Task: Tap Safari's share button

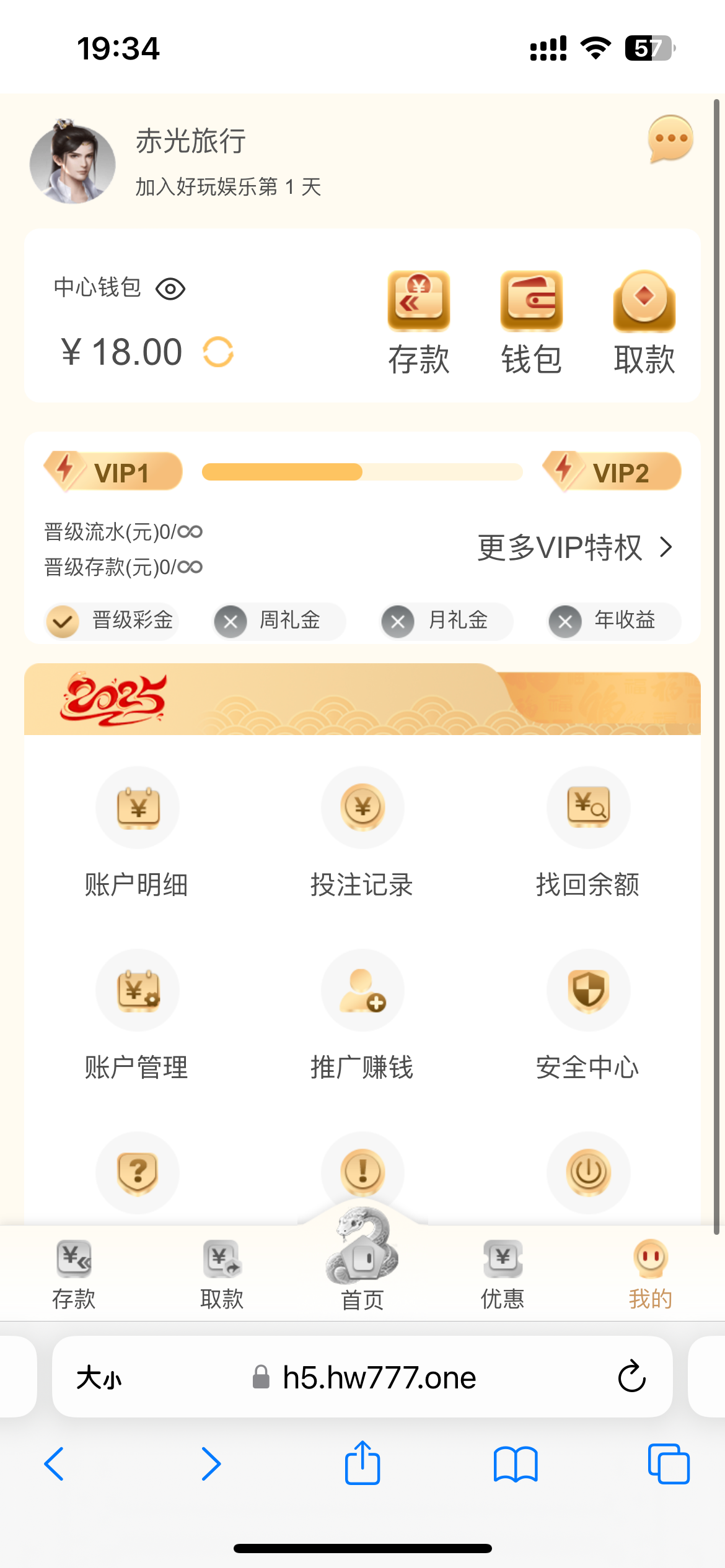Action: tap(362, 1463)
